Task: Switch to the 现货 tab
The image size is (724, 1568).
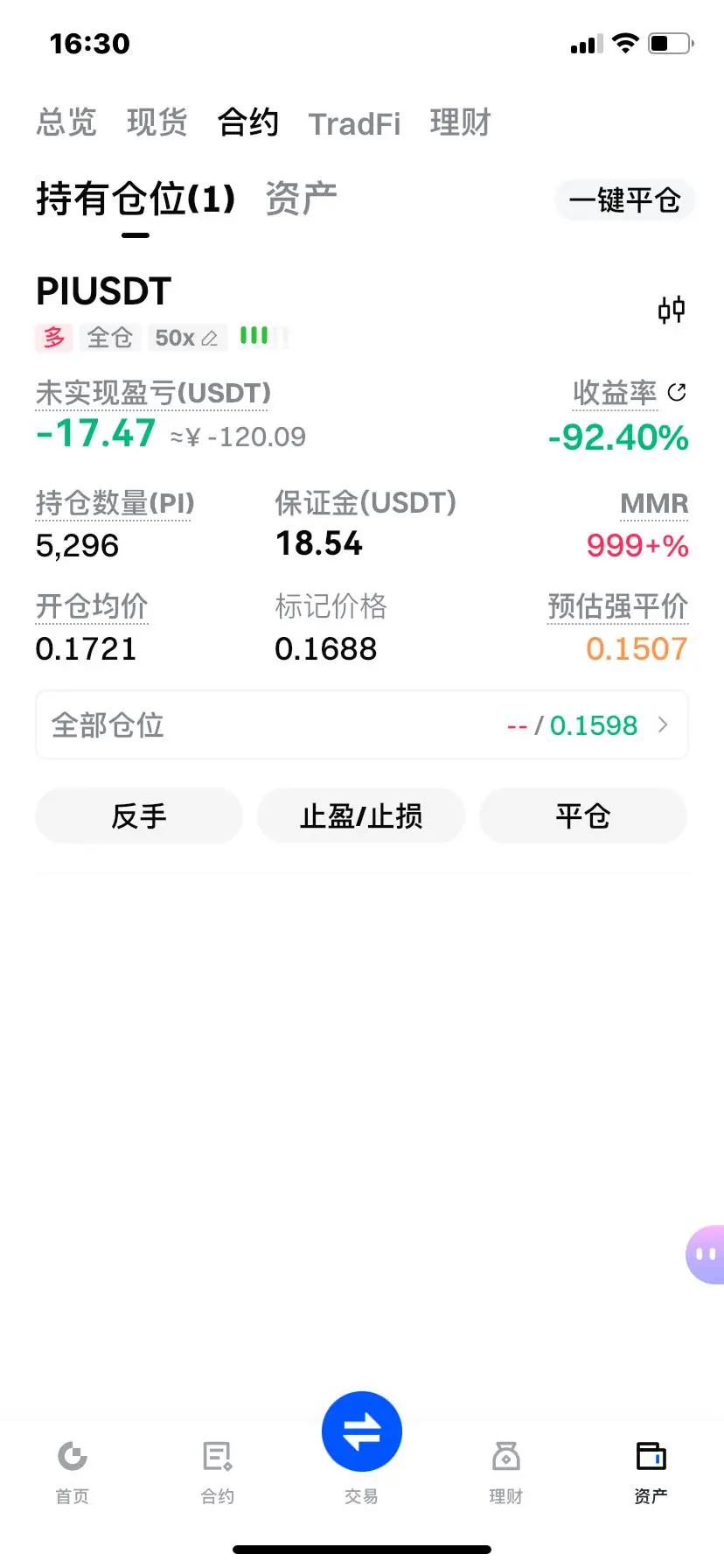Action: point(157,122)
